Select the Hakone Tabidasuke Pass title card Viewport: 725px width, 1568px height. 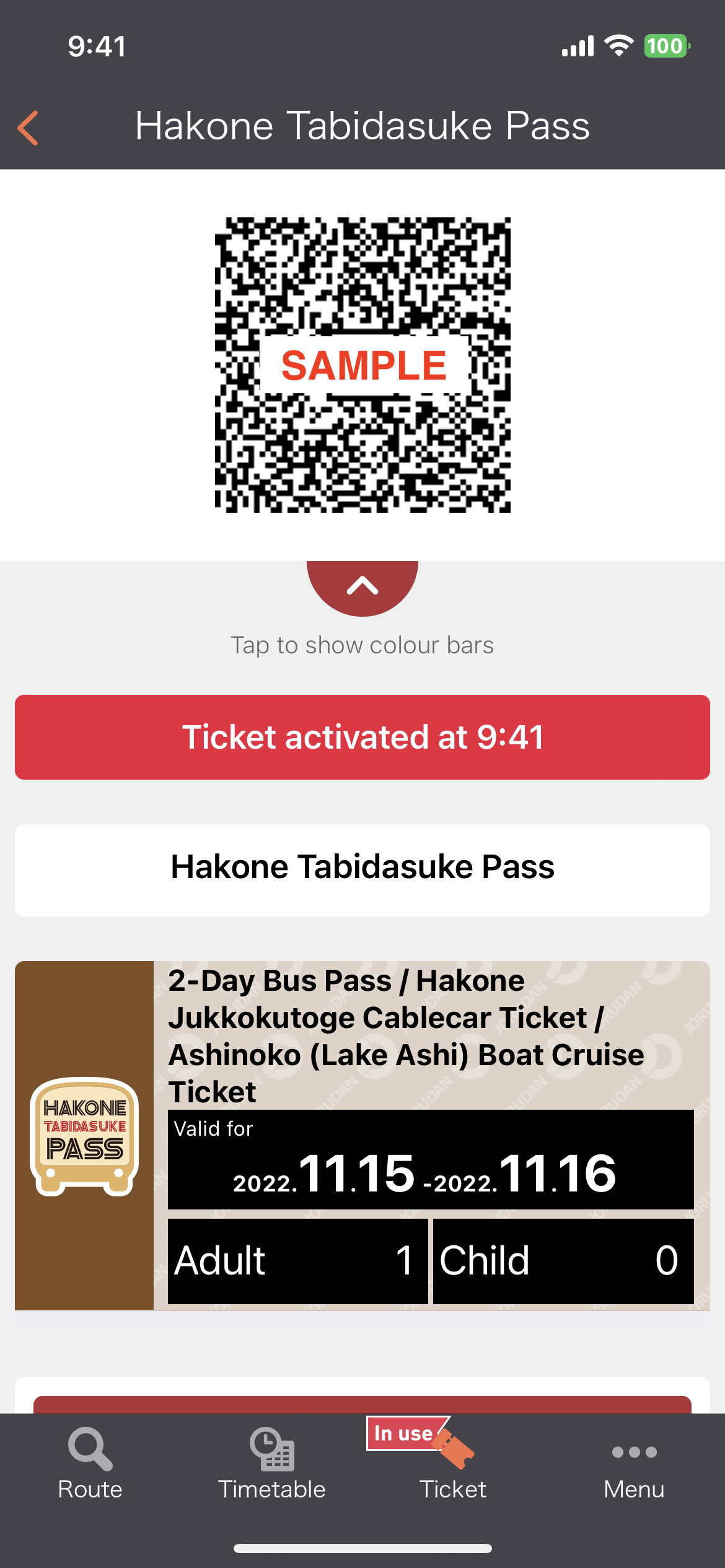362,868
